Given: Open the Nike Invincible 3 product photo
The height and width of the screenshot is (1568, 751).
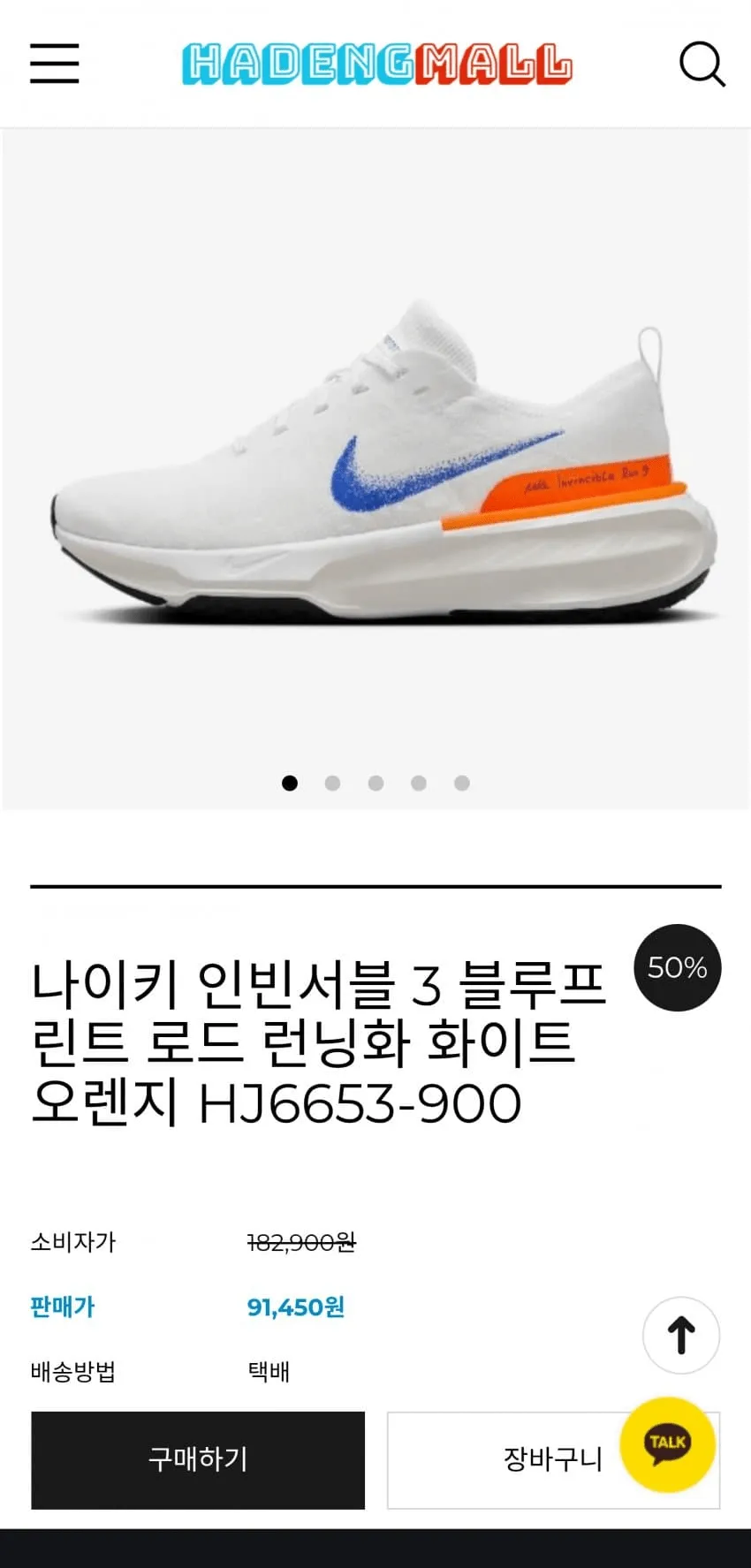Looking at the screenshot, I should [x=380, y=477].
